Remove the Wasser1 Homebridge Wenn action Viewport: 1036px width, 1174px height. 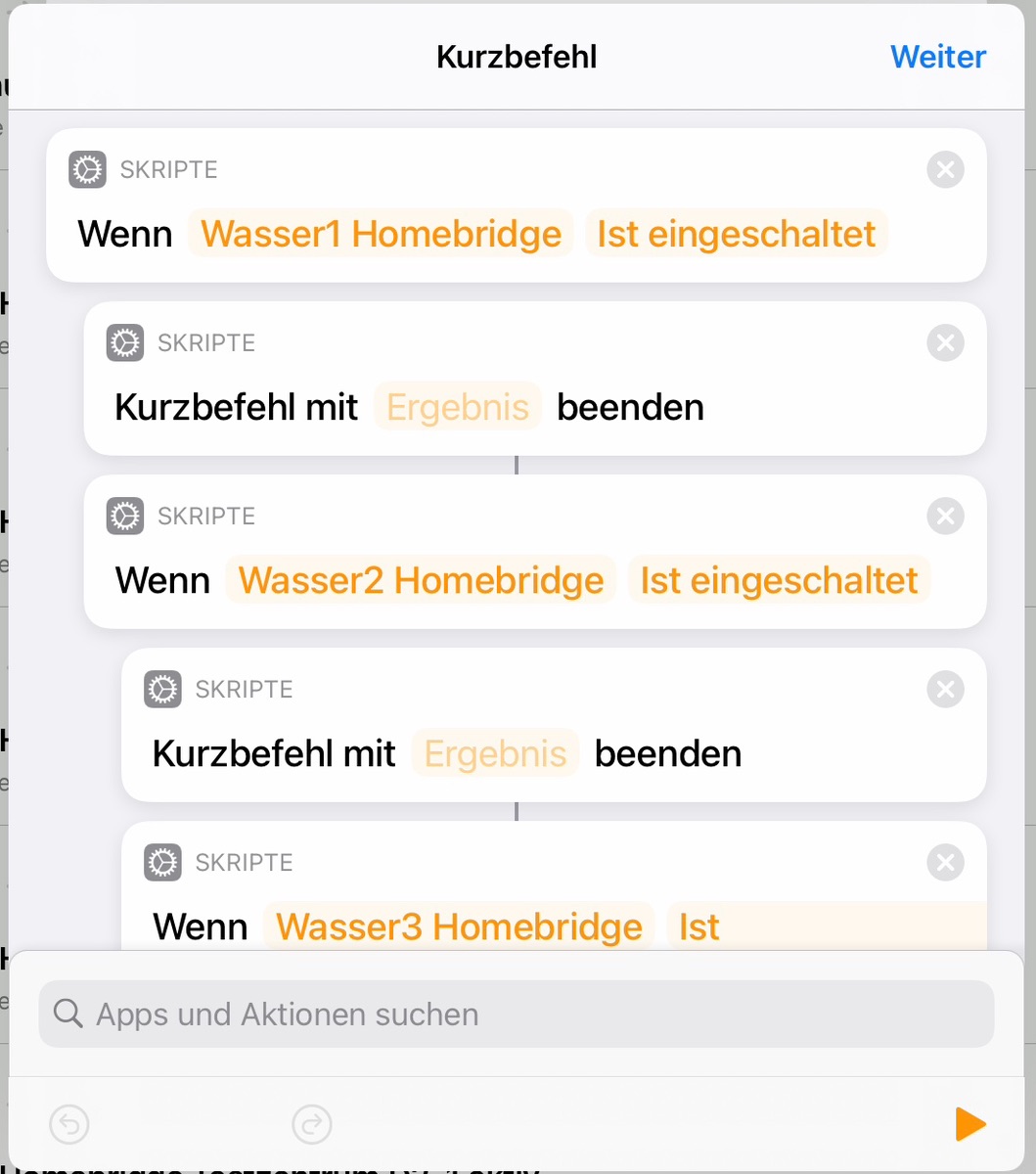tap(945, 170)
